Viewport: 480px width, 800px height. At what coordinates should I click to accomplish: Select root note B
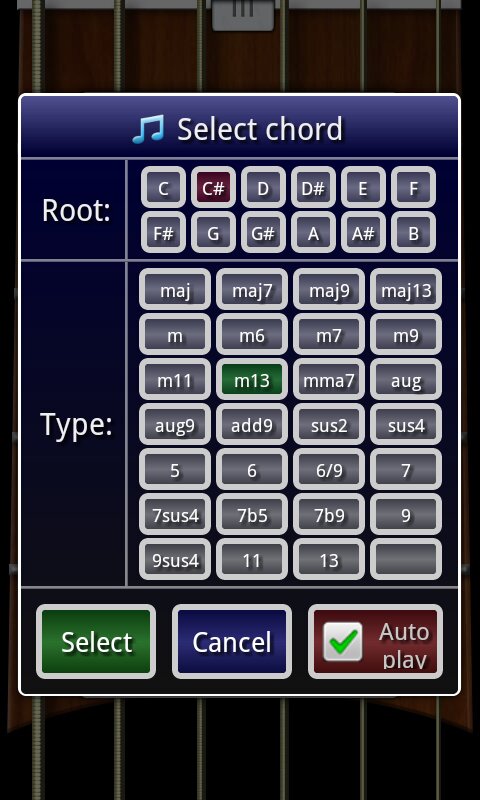(413, 233)
